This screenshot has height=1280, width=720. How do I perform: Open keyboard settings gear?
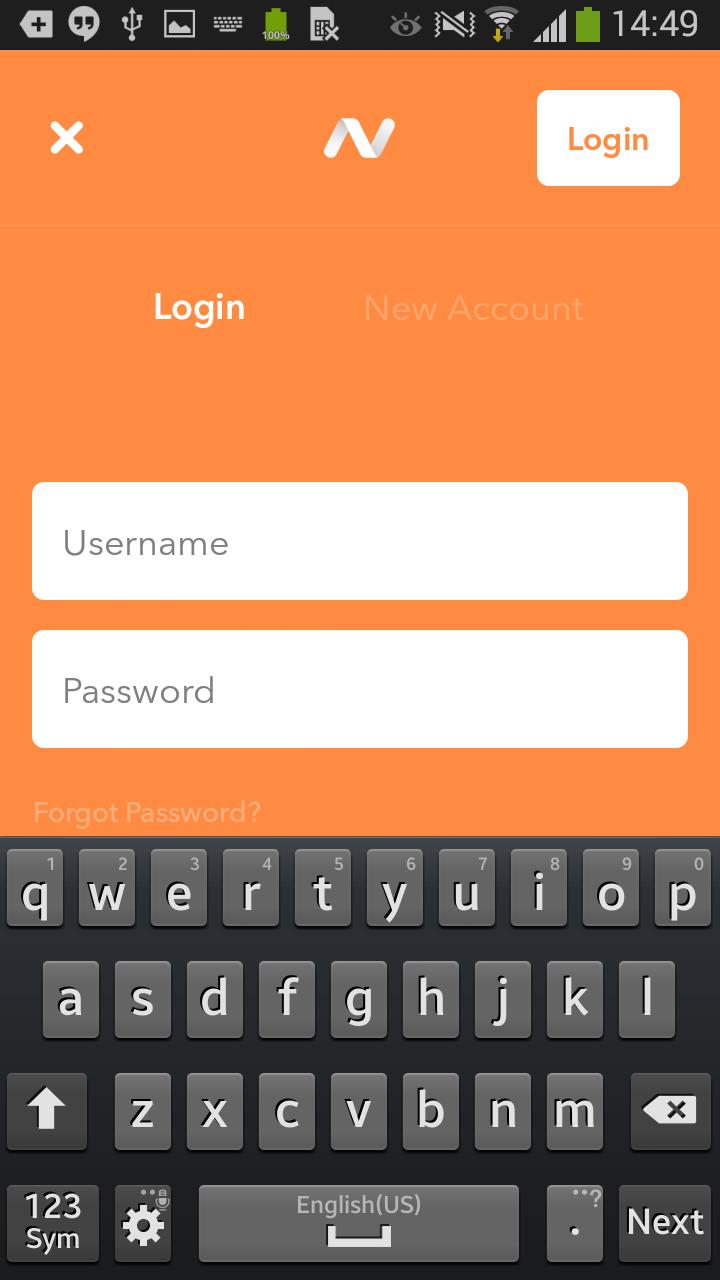[143, 1222]
